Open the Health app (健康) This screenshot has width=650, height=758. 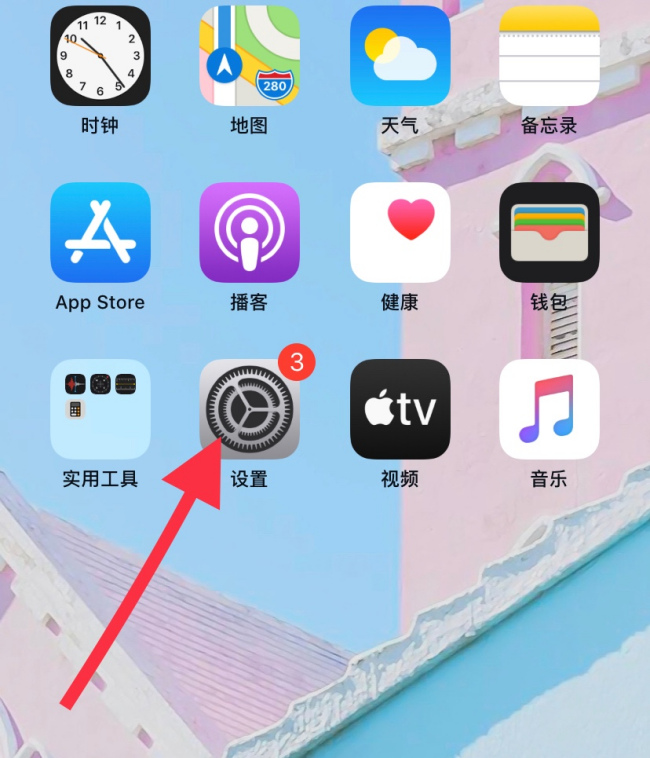point(399,232)
